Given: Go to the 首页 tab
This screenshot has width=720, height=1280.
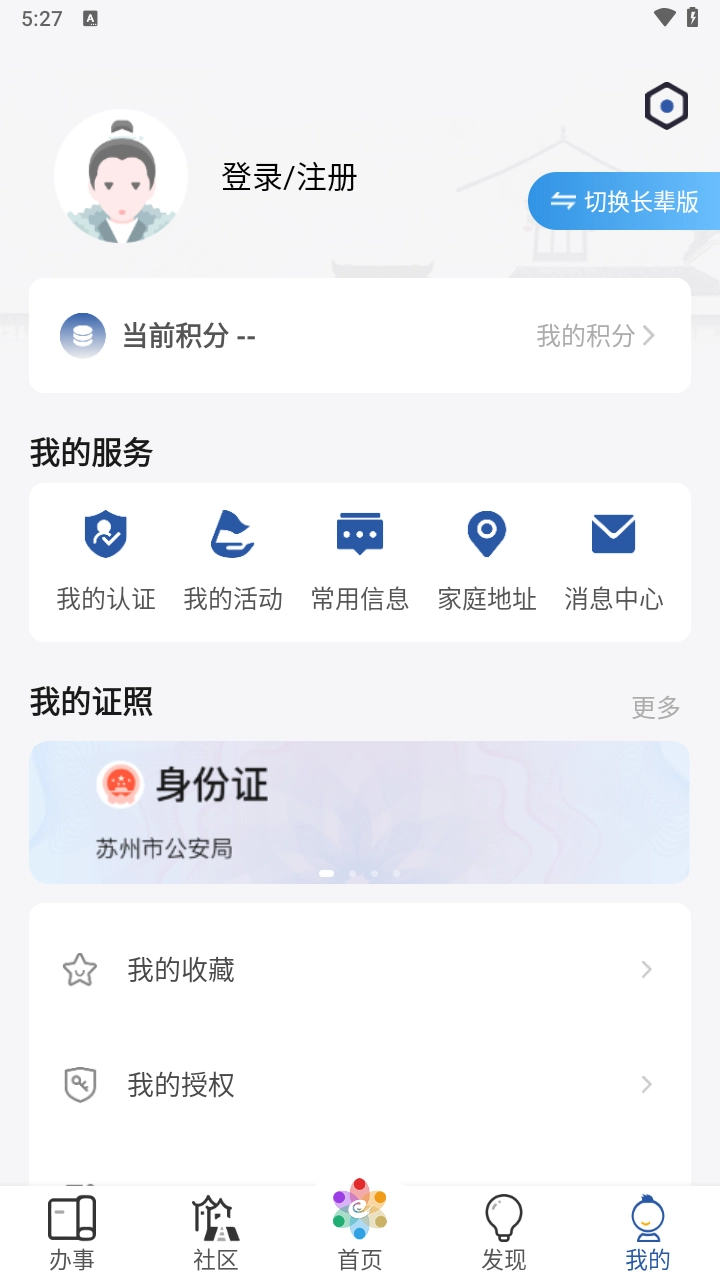Looking at the screenshot, I should (x=360, y=1228).
